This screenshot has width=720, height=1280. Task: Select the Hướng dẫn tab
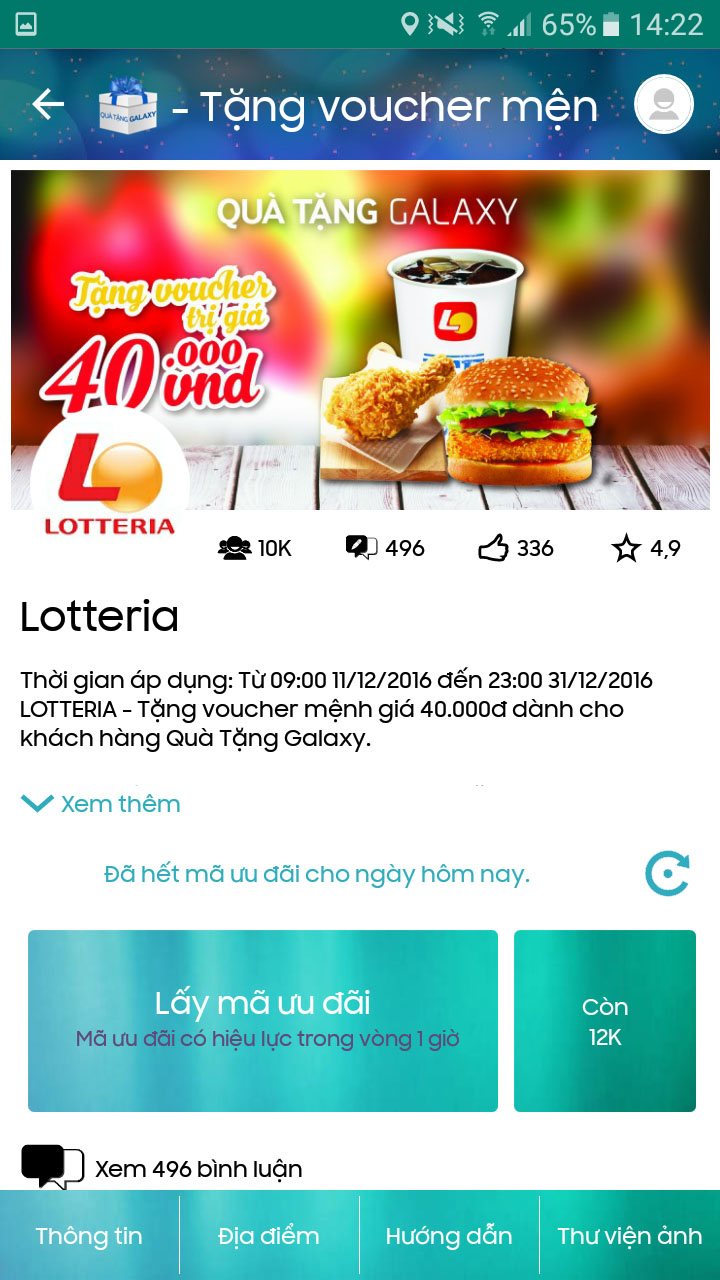click(x=449, y=1236)
